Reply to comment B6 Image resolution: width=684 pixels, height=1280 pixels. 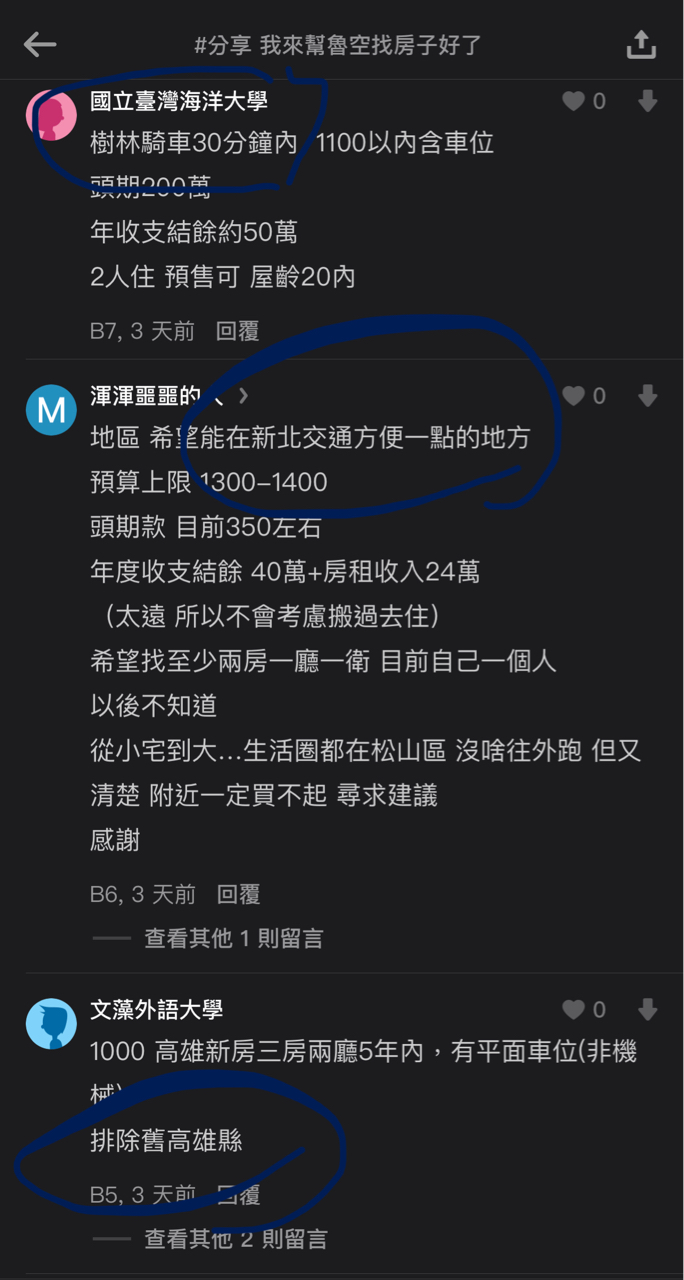[238, 894]
